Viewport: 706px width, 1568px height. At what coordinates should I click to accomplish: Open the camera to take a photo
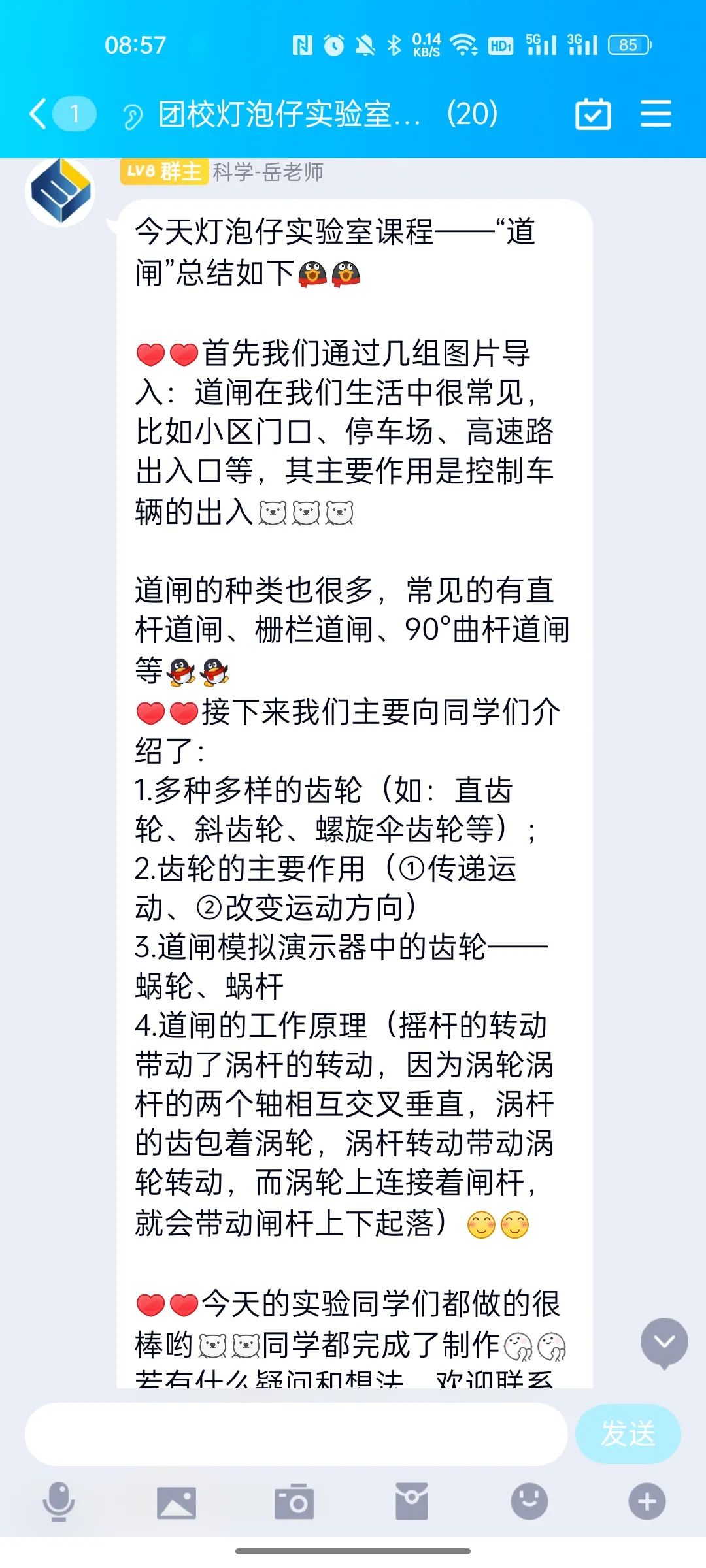pos(294,1501)
